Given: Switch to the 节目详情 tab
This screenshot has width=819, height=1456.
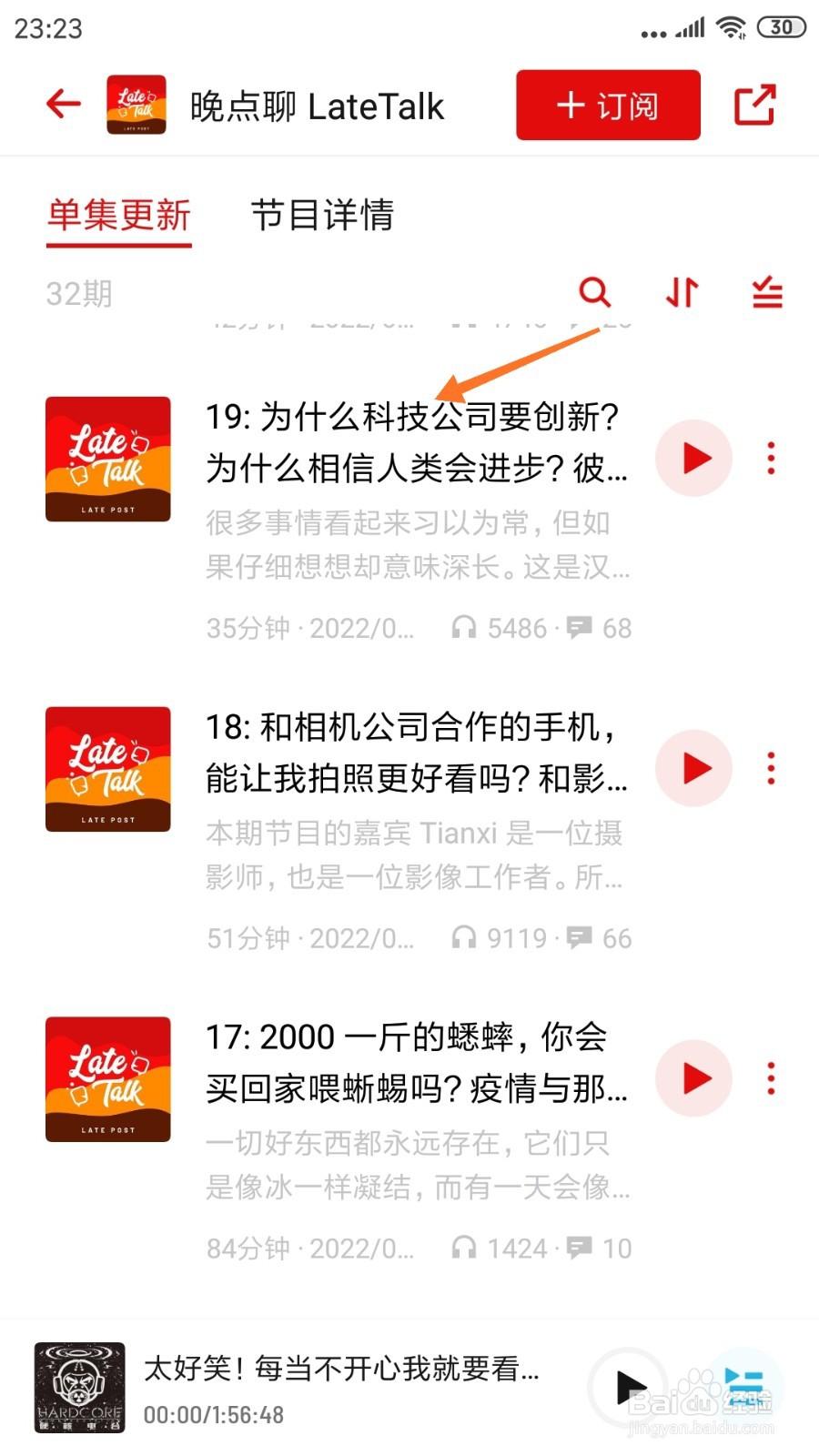Looking at the screenshot, I should pyautogui.click(x=322, y=216).
